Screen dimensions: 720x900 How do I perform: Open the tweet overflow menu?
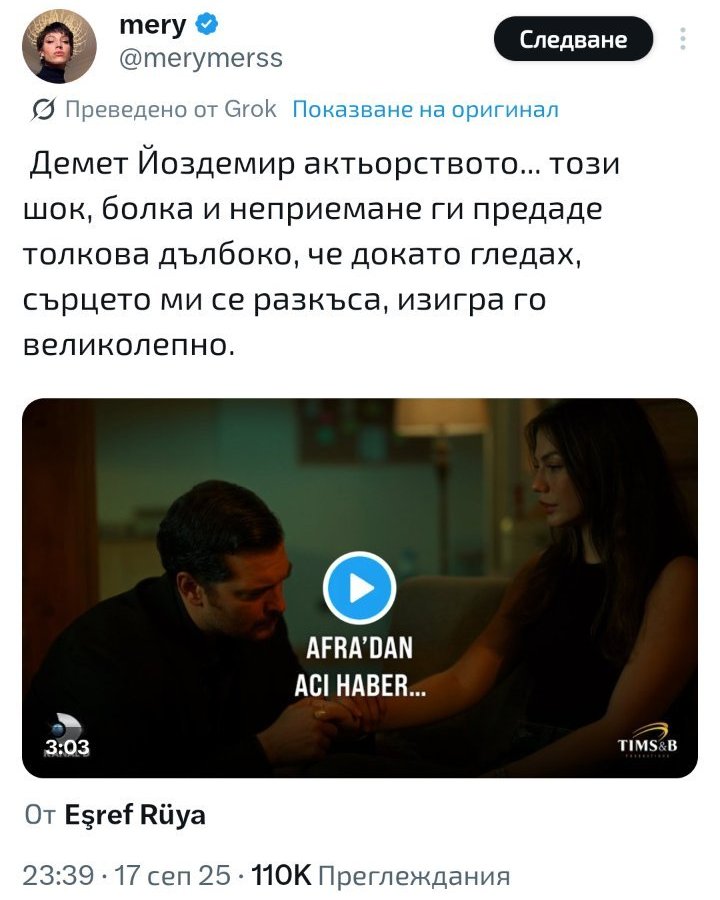(683, 40)
